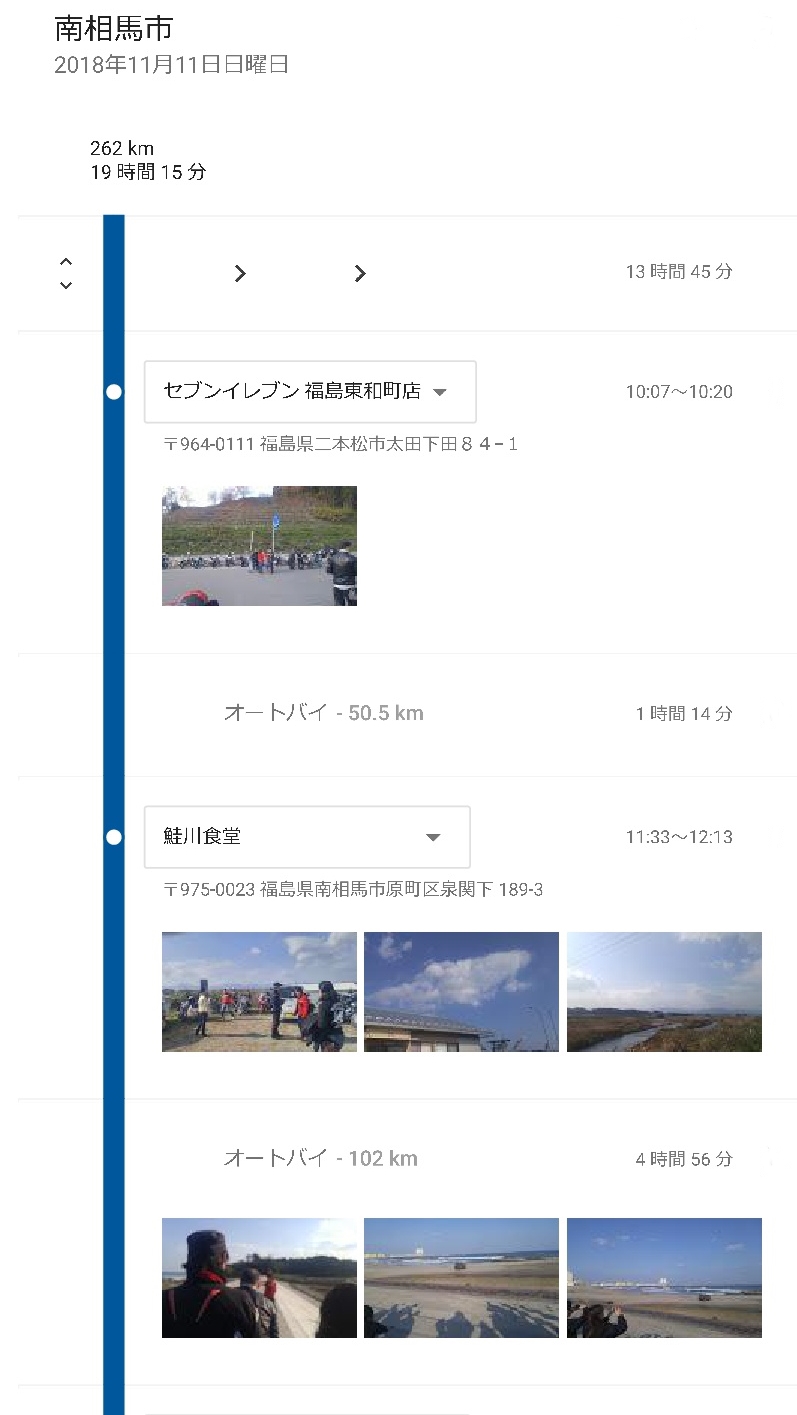View the rightmost beach photo in 102 km segment

click(664, 1278)
